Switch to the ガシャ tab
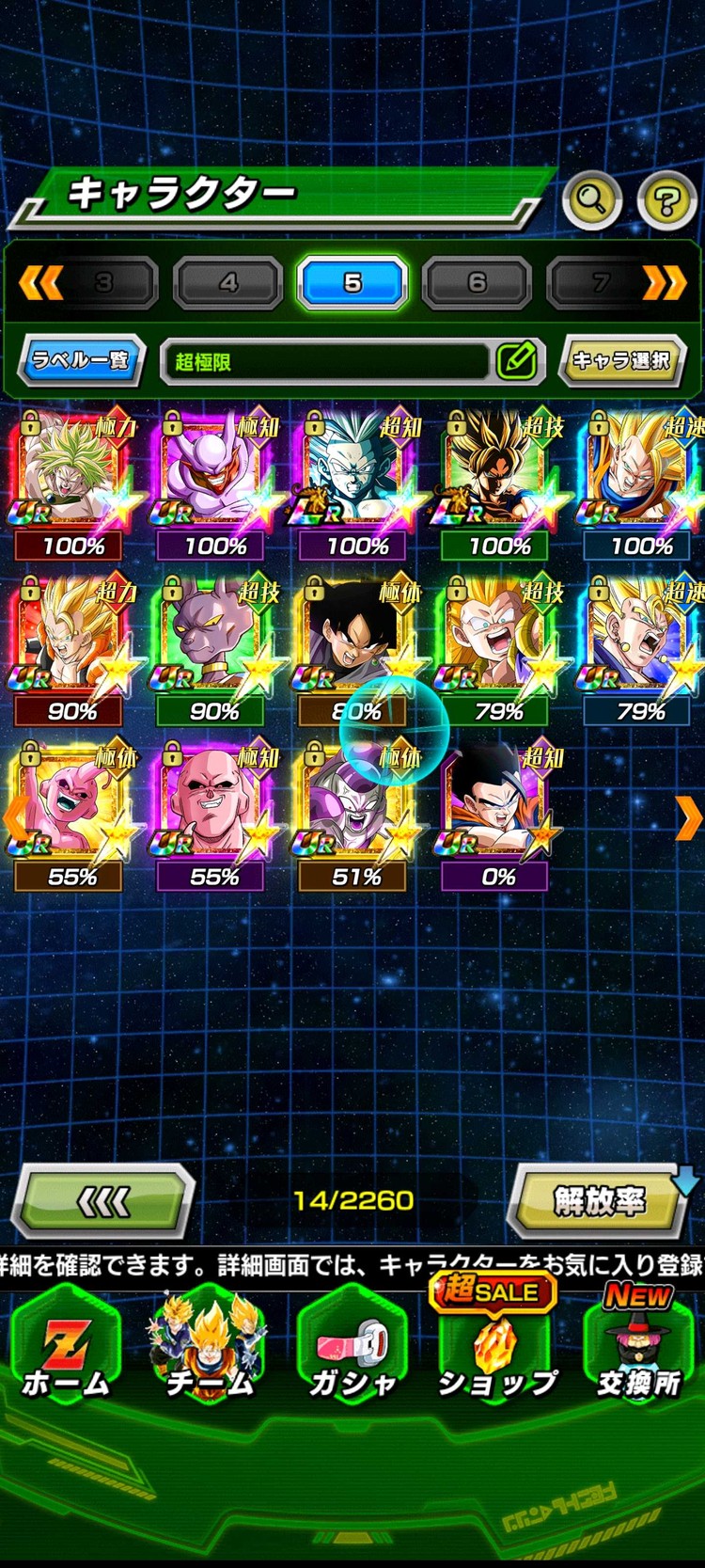 click(x=353, y=1354)
